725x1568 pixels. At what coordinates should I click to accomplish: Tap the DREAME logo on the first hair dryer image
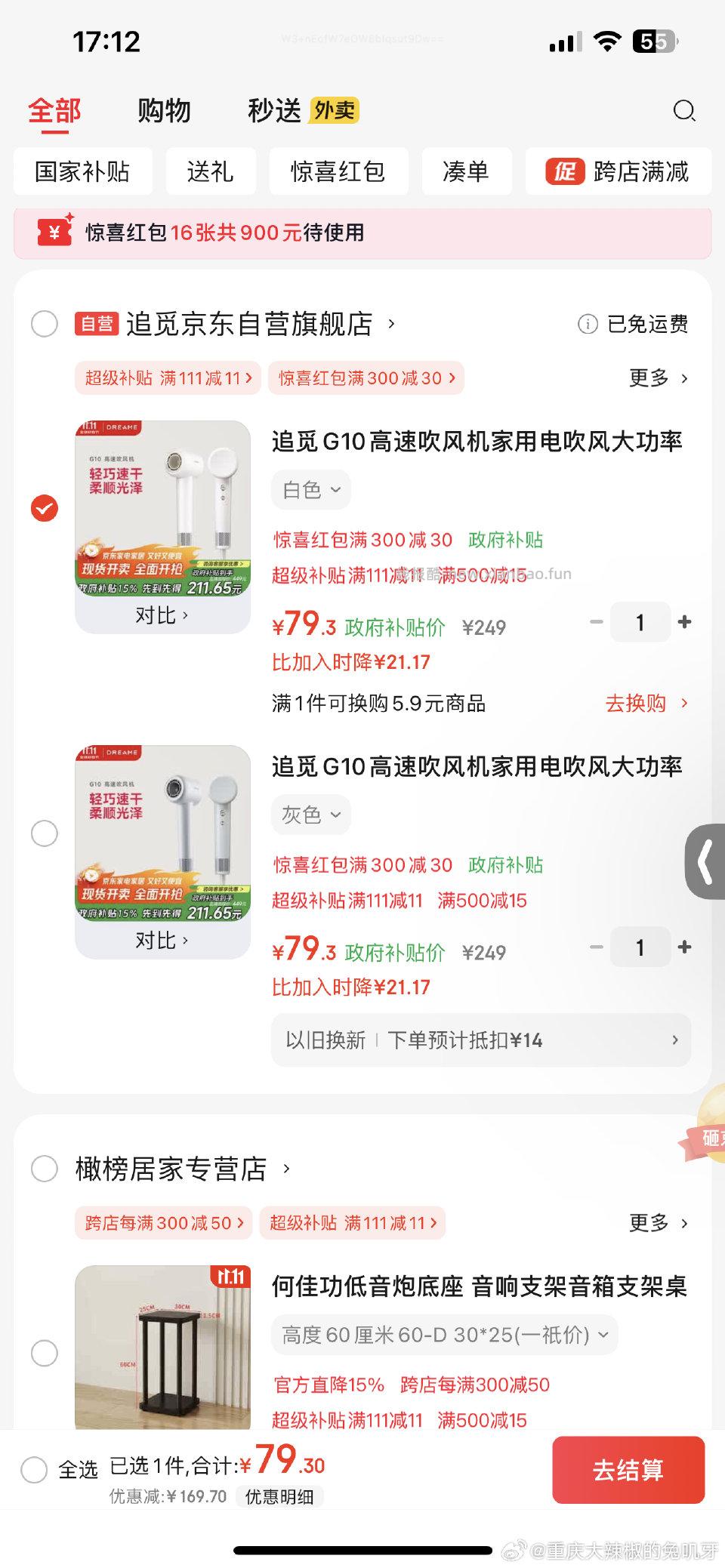tap(121, 428)
